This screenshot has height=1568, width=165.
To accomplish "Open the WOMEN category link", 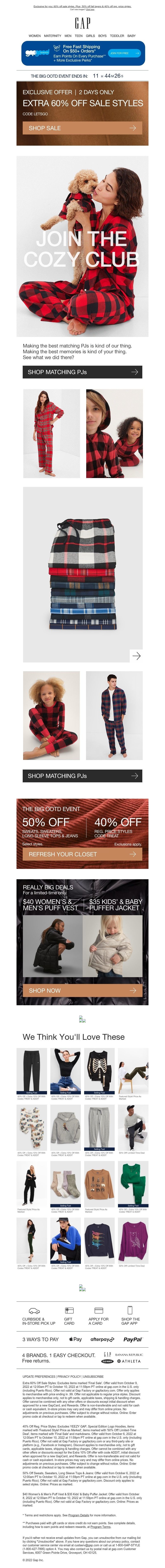I will (x=35, y=36).
